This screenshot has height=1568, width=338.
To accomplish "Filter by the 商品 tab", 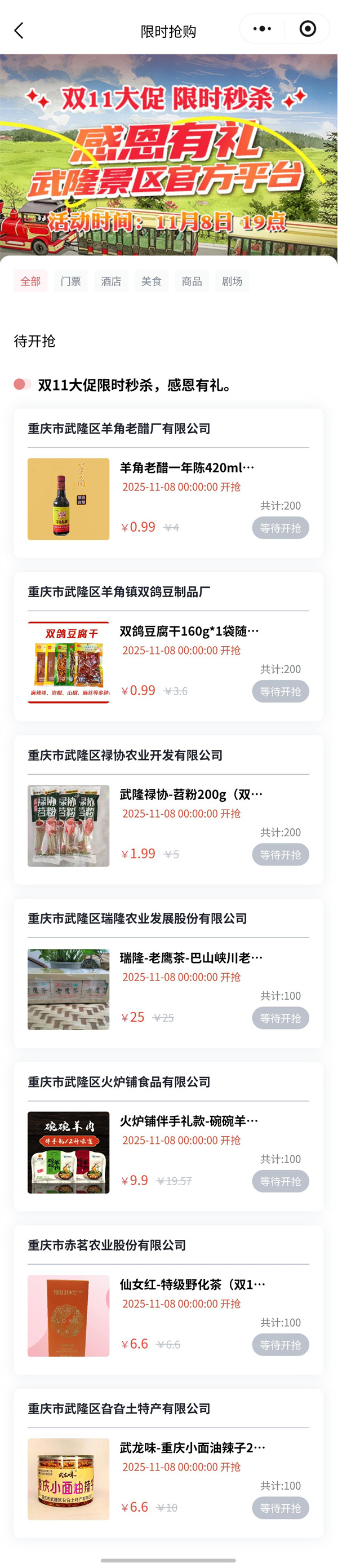I will coord(192,281).
